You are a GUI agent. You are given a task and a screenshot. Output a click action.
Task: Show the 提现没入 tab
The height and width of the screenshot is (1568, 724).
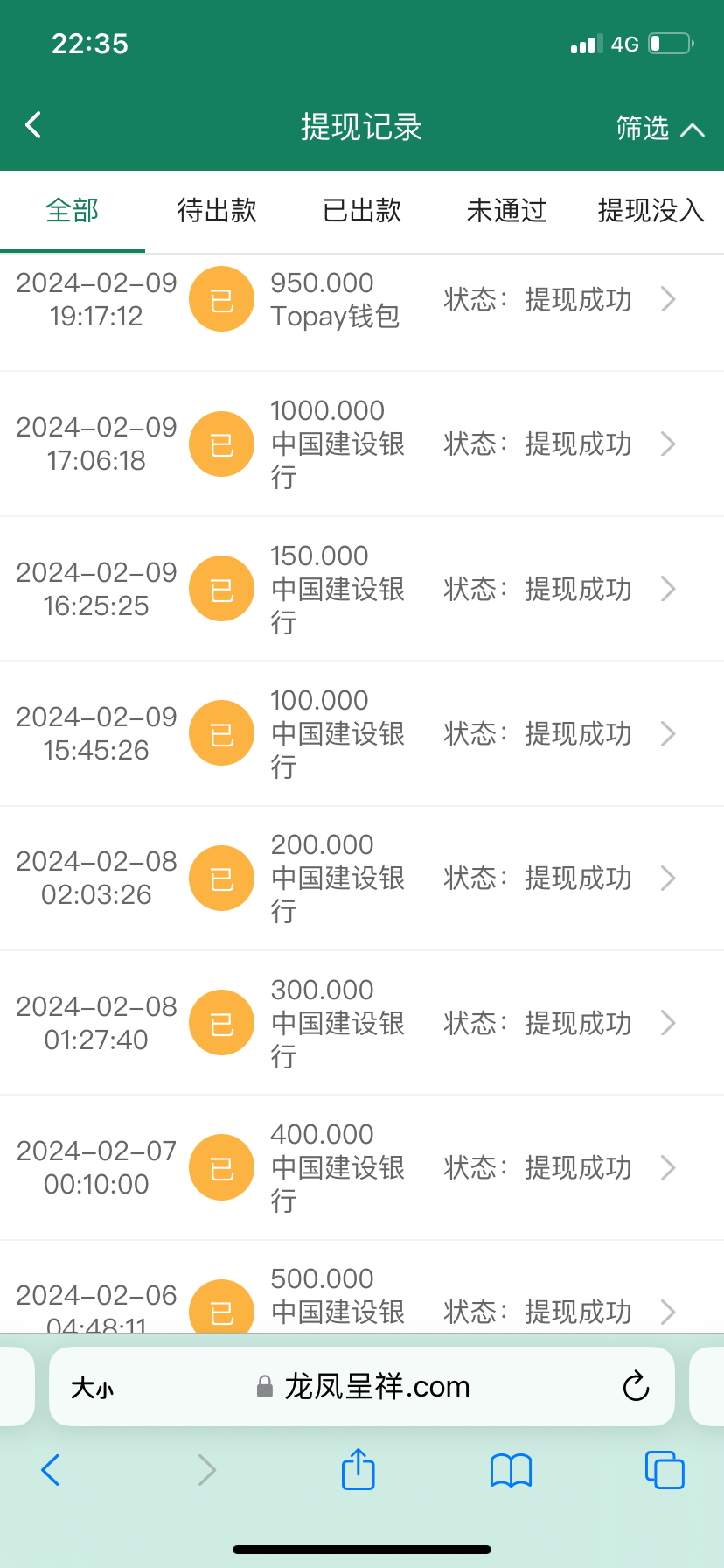651,210
